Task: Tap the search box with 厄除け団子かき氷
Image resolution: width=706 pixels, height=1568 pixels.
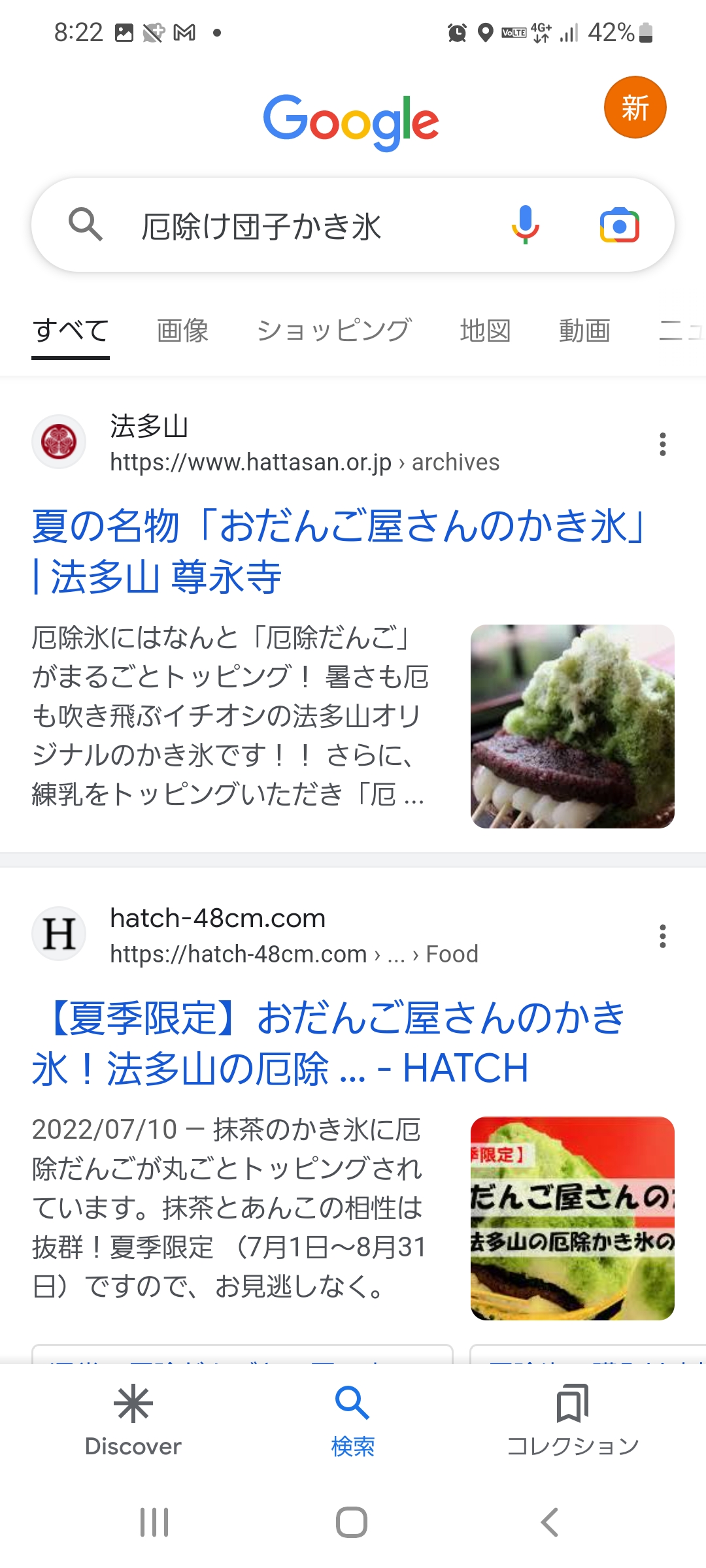Action: pos(353,225)
